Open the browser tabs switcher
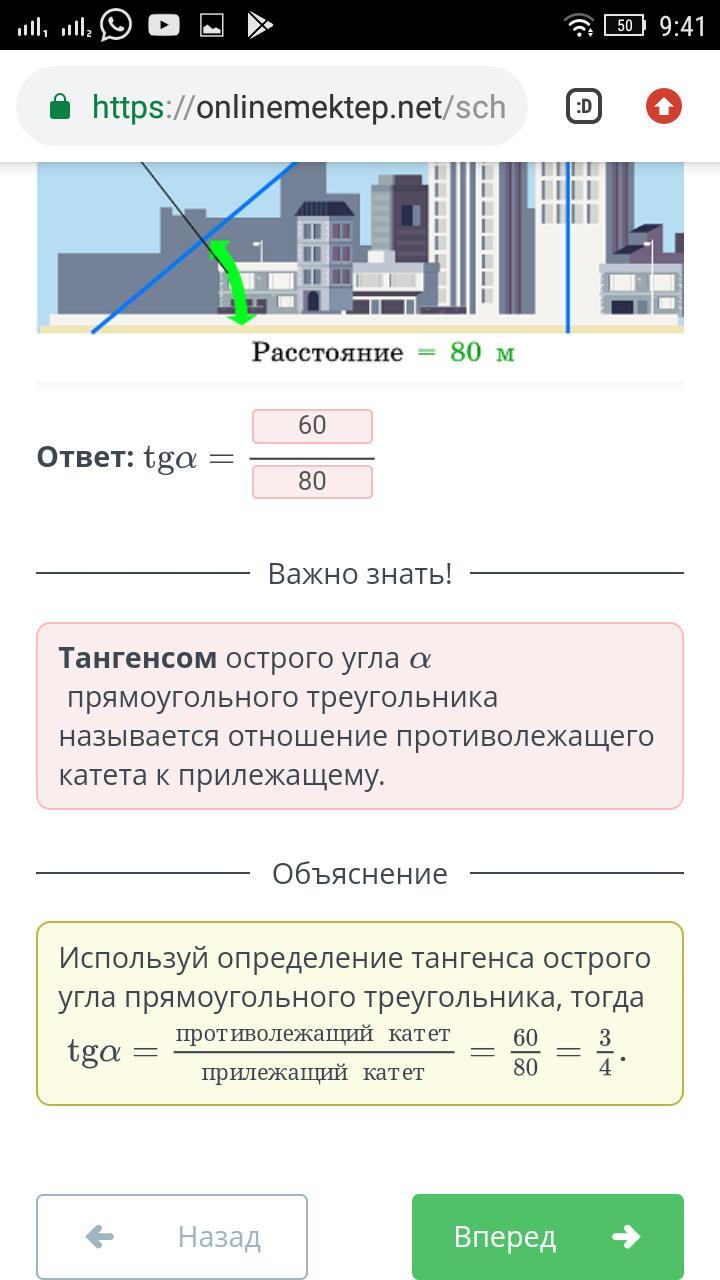 tap(584, 107)
